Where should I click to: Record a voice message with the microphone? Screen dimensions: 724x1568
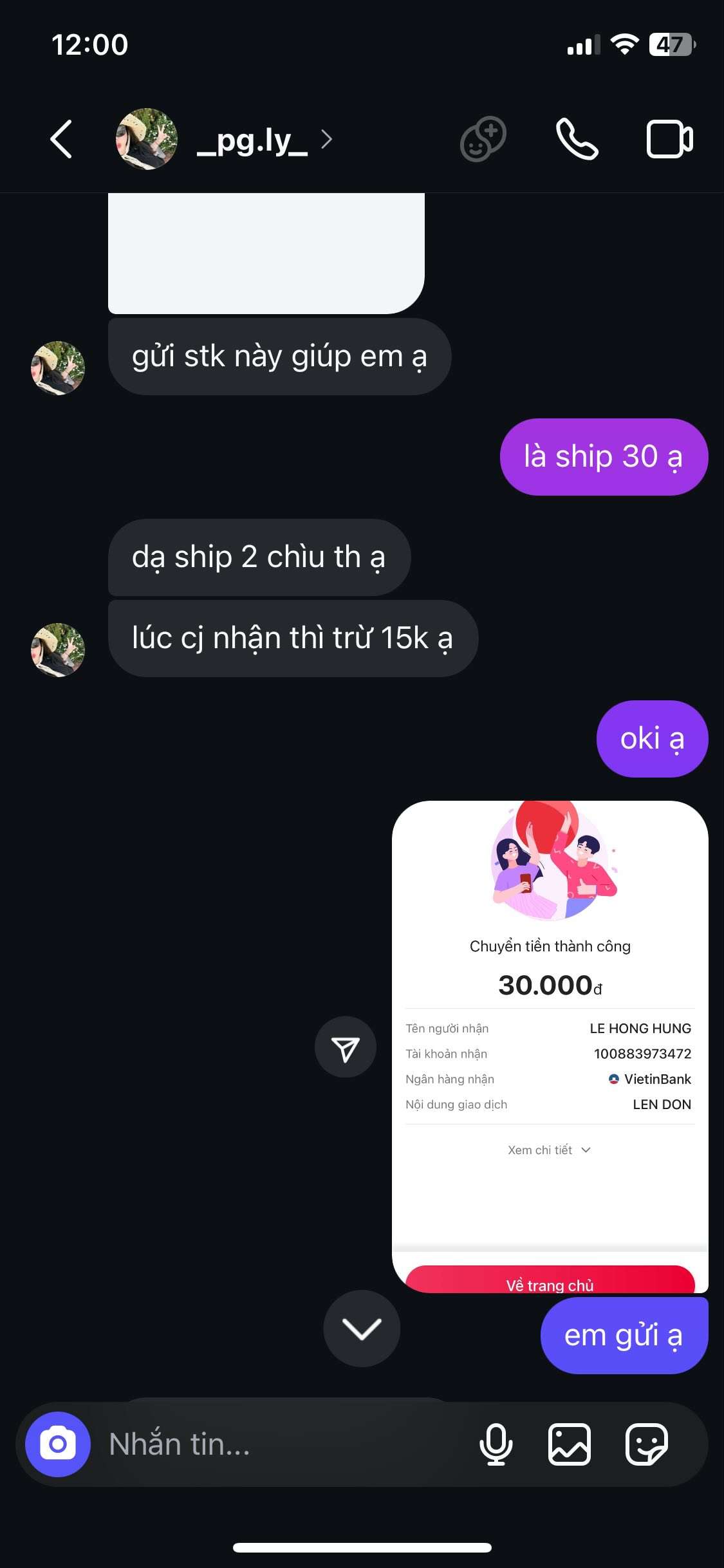pyautogui.click(x=496, y=1444)
